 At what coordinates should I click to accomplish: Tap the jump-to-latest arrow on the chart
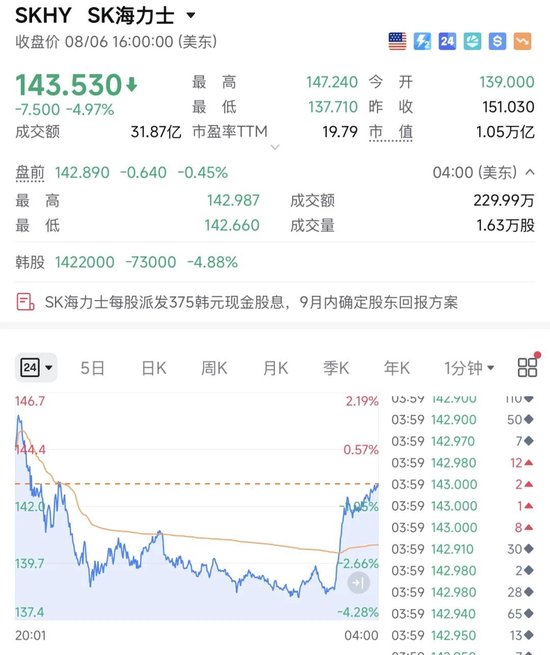pyautogui.click(x=358, y=582)
